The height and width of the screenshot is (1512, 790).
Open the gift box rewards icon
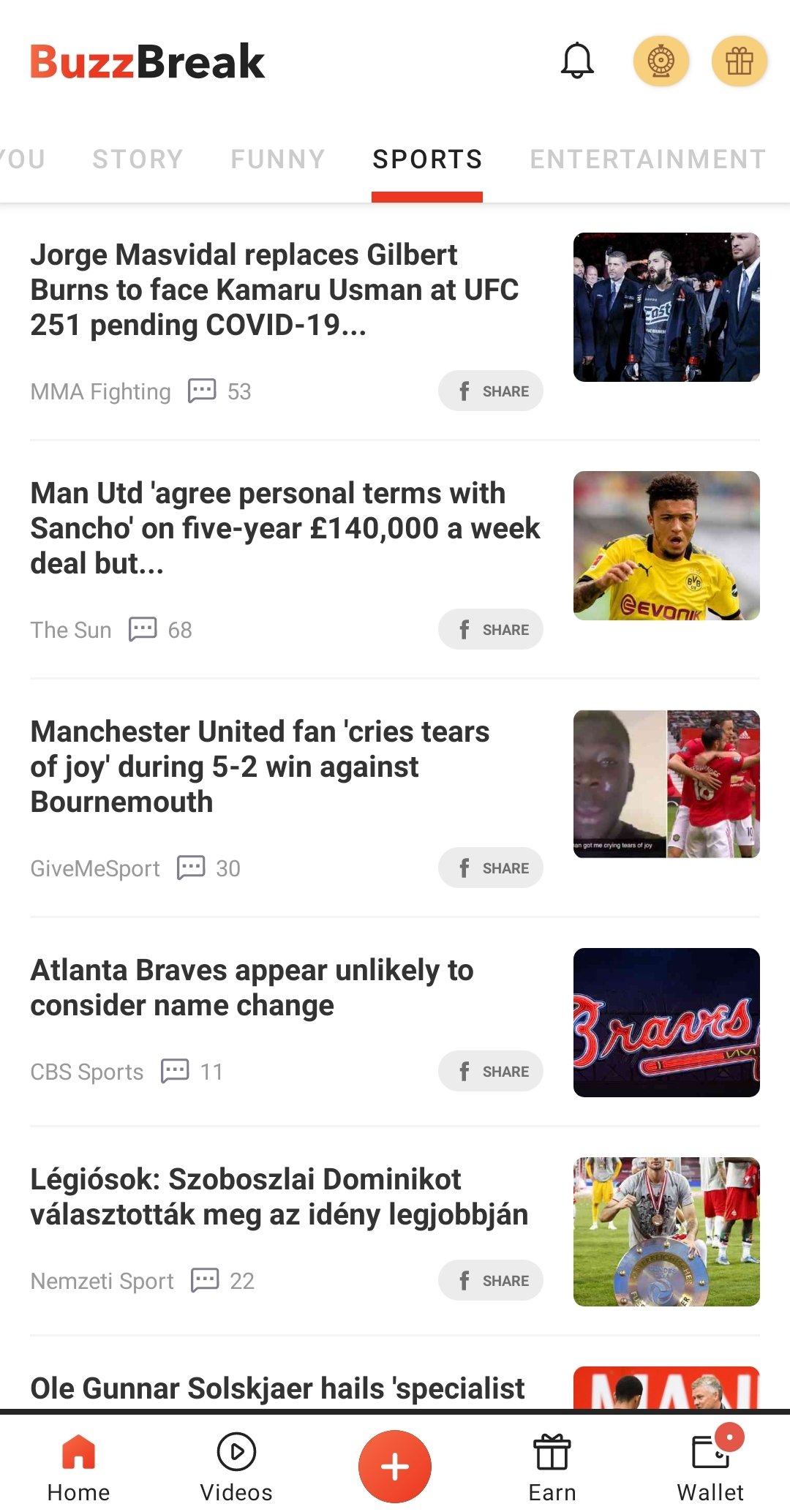(739, 61)
